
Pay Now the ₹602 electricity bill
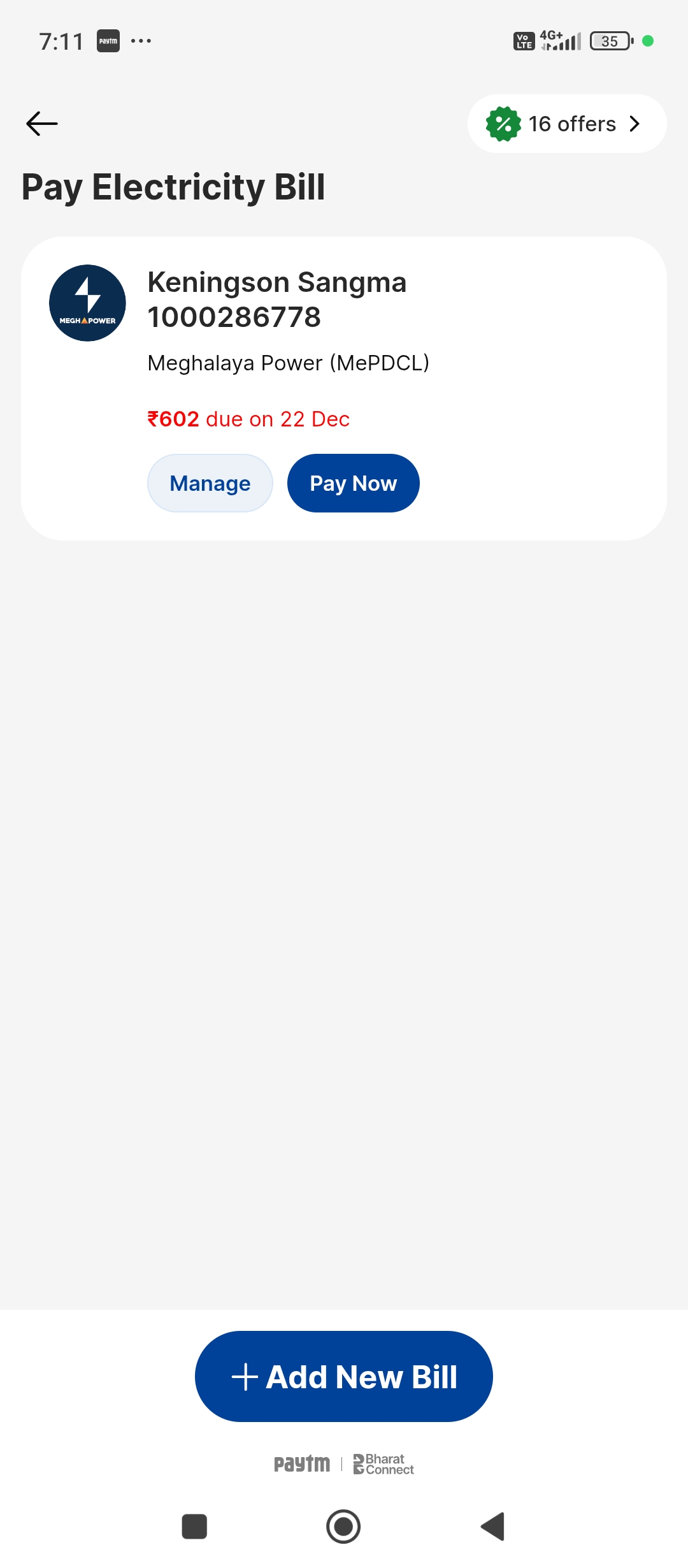point(353,483)
